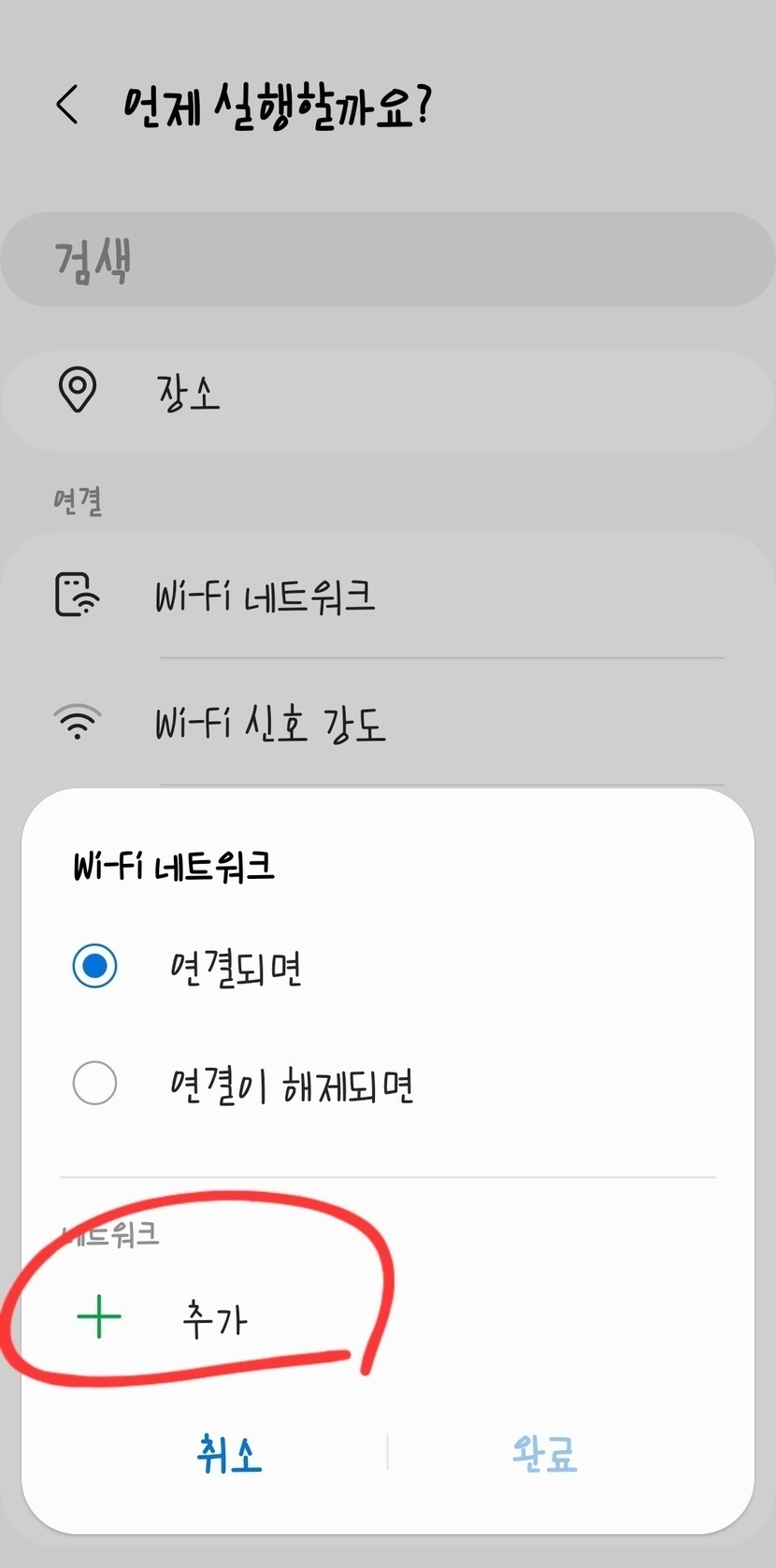Open the Wi-Fi 신호 강도 row
This screenshot has width=776, height=1568.
coord(388,723)
